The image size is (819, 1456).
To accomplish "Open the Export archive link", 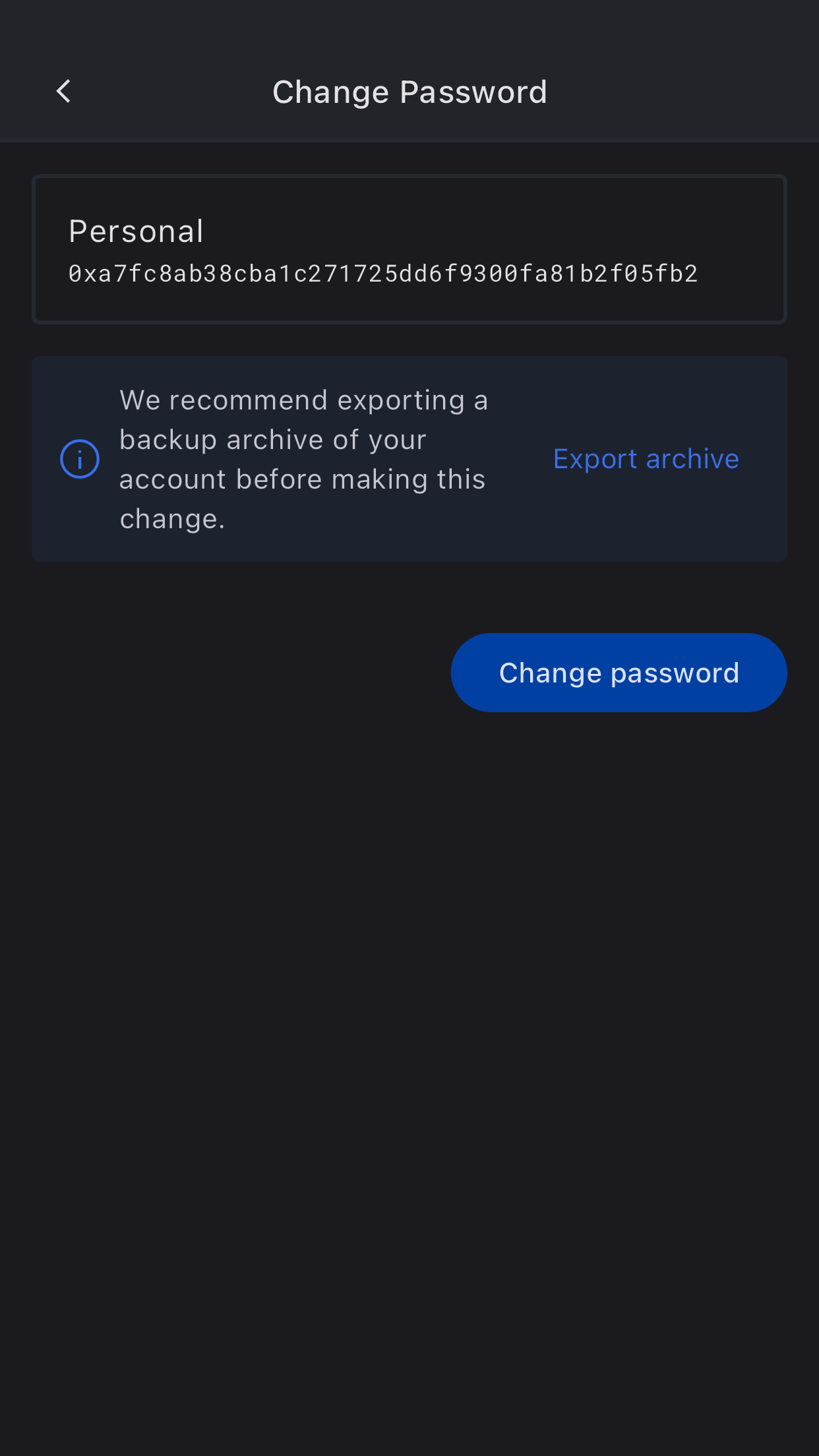I will 646,459.
